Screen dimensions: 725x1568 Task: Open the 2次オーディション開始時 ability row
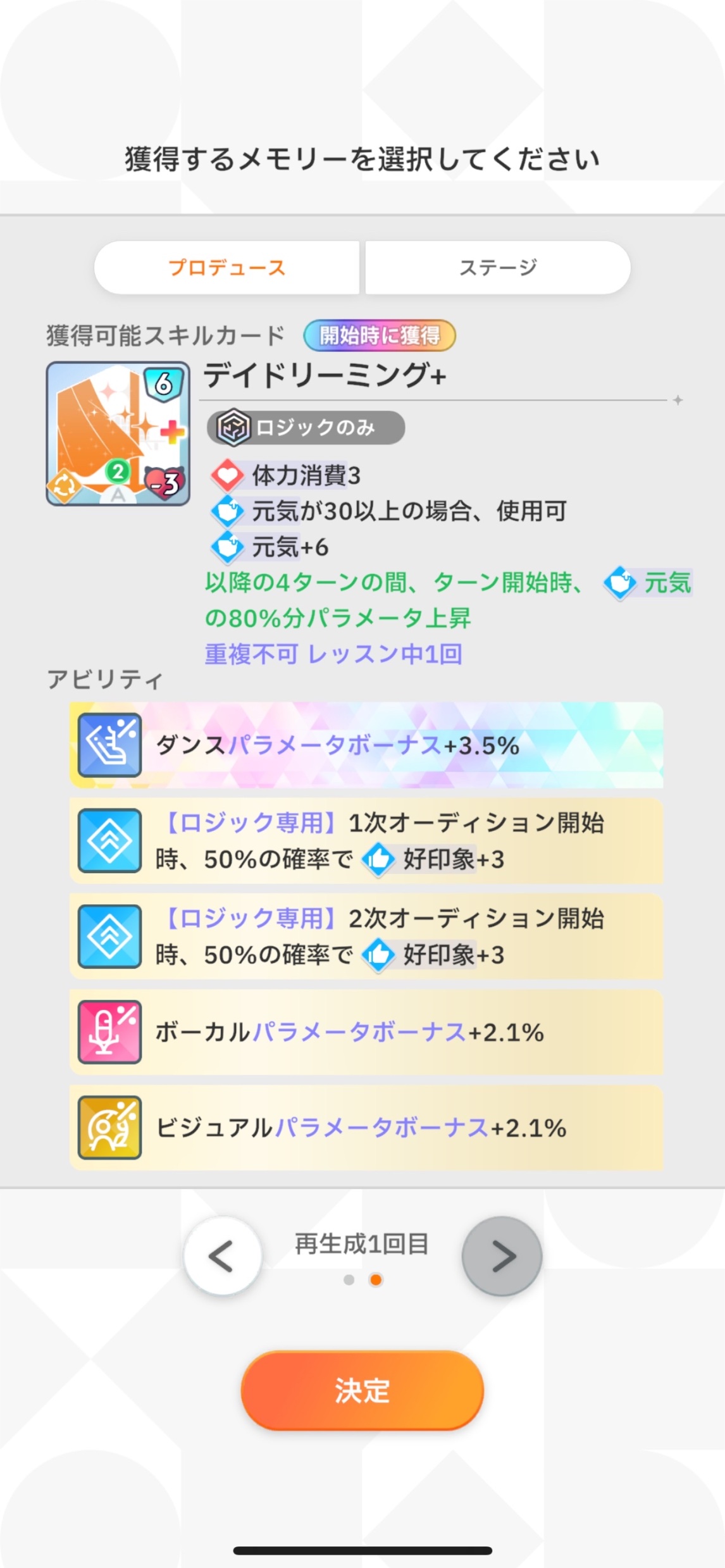pos(366,936)
